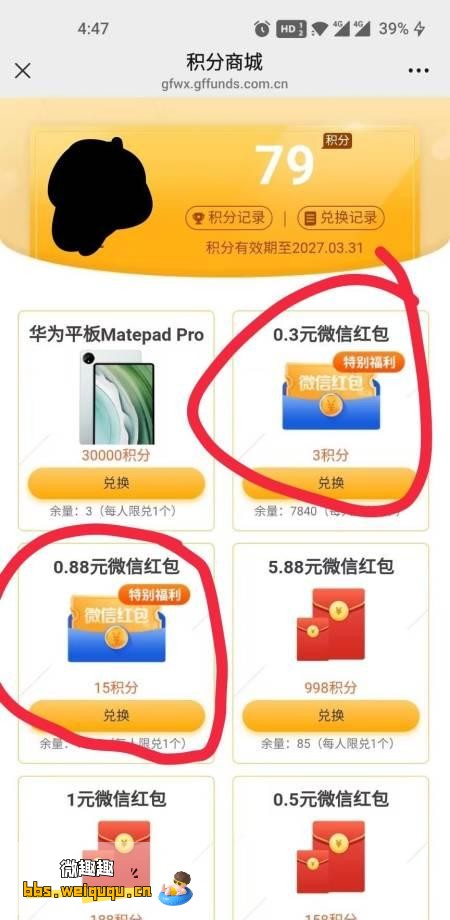
Task: Redeem the 华为平板Matepad Pro
Action: coord(116,483)
